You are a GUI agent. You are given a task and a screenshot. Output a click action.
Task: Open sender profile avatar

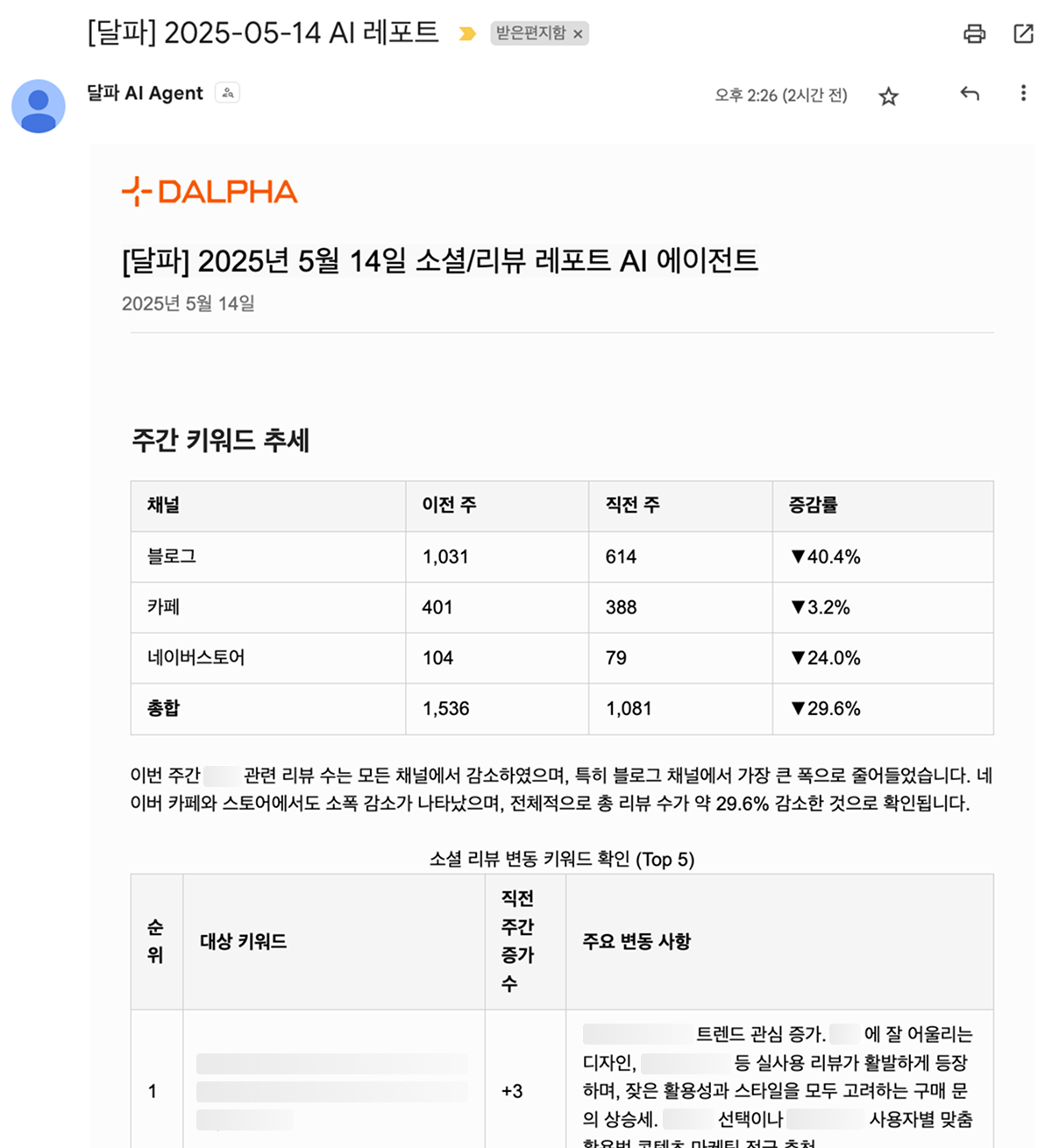tap(39, 106)
